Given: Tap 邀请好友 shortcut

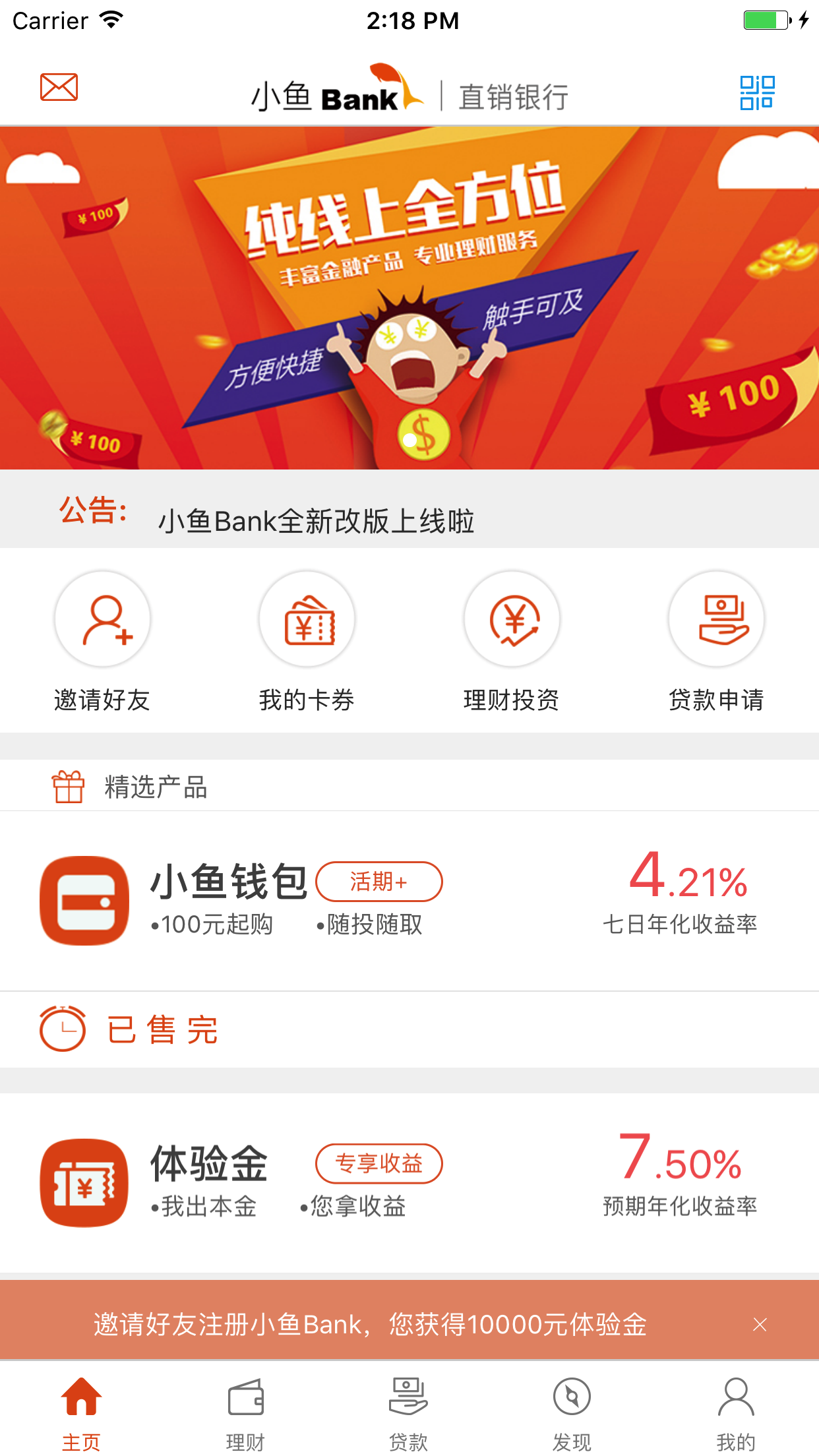Looking at the screenshot, I should point(102,641).
